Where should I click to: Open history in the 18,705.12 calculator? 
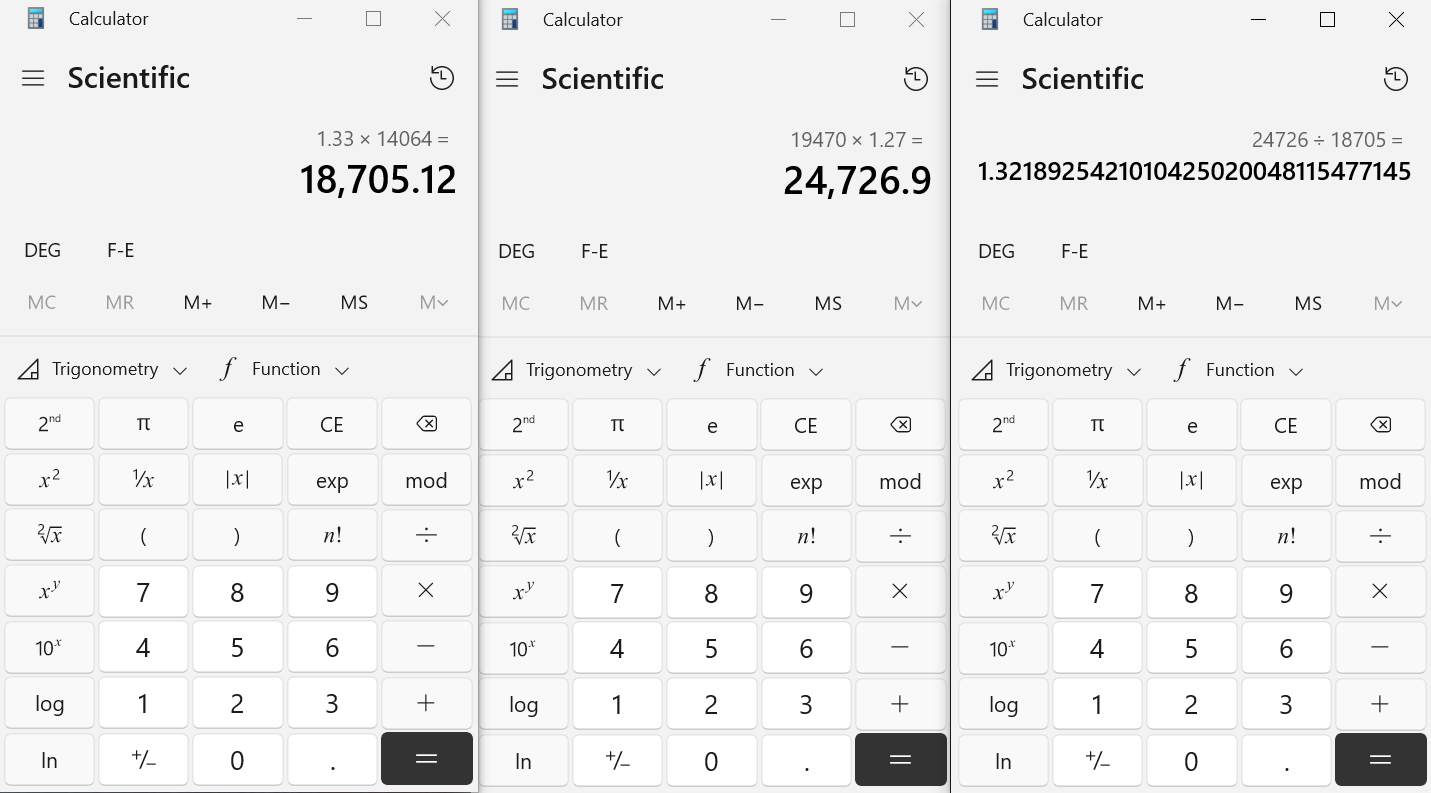pos(442,78)
